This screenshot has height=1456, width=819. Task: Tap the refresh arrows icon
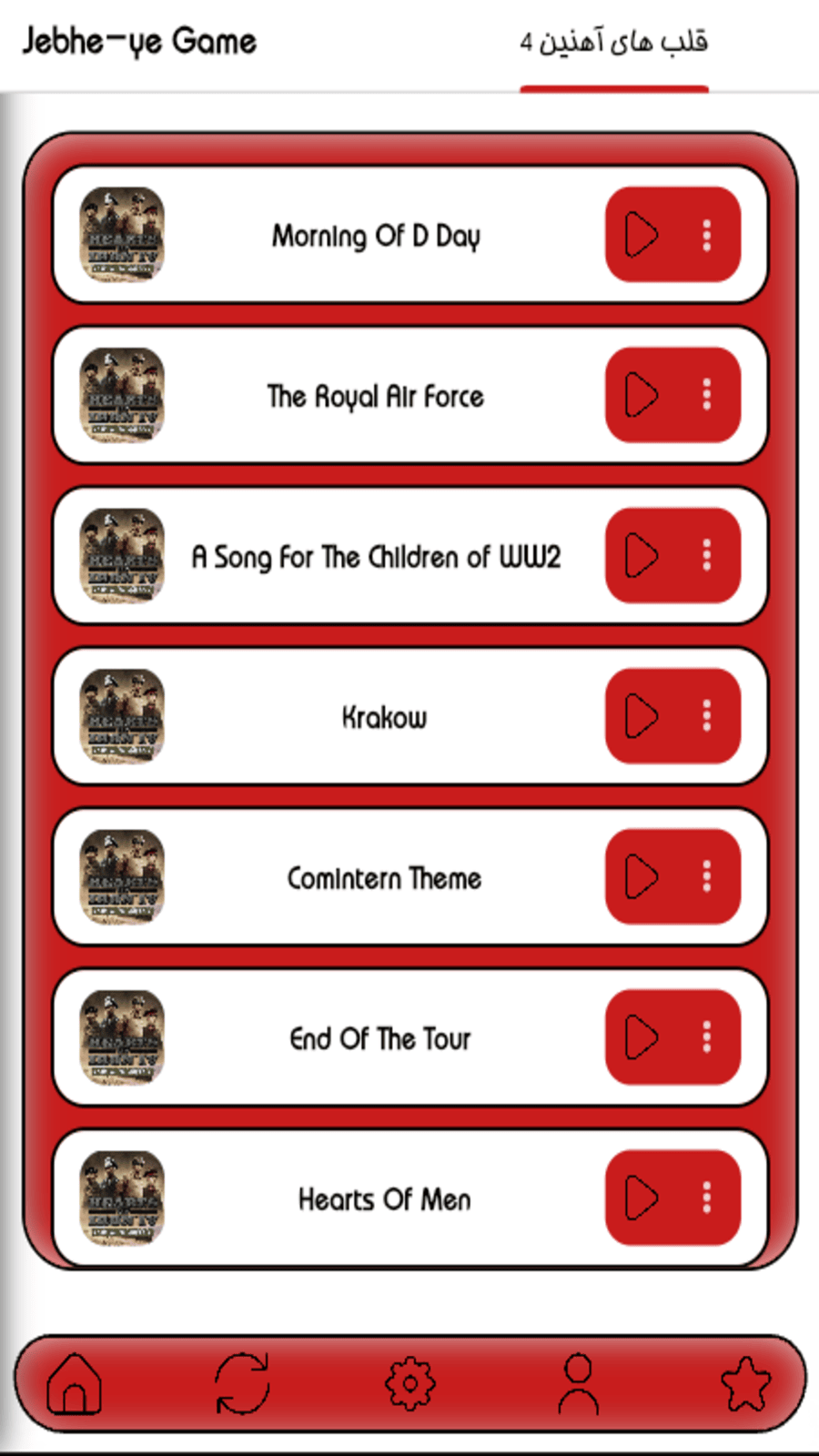[242, 1384]
